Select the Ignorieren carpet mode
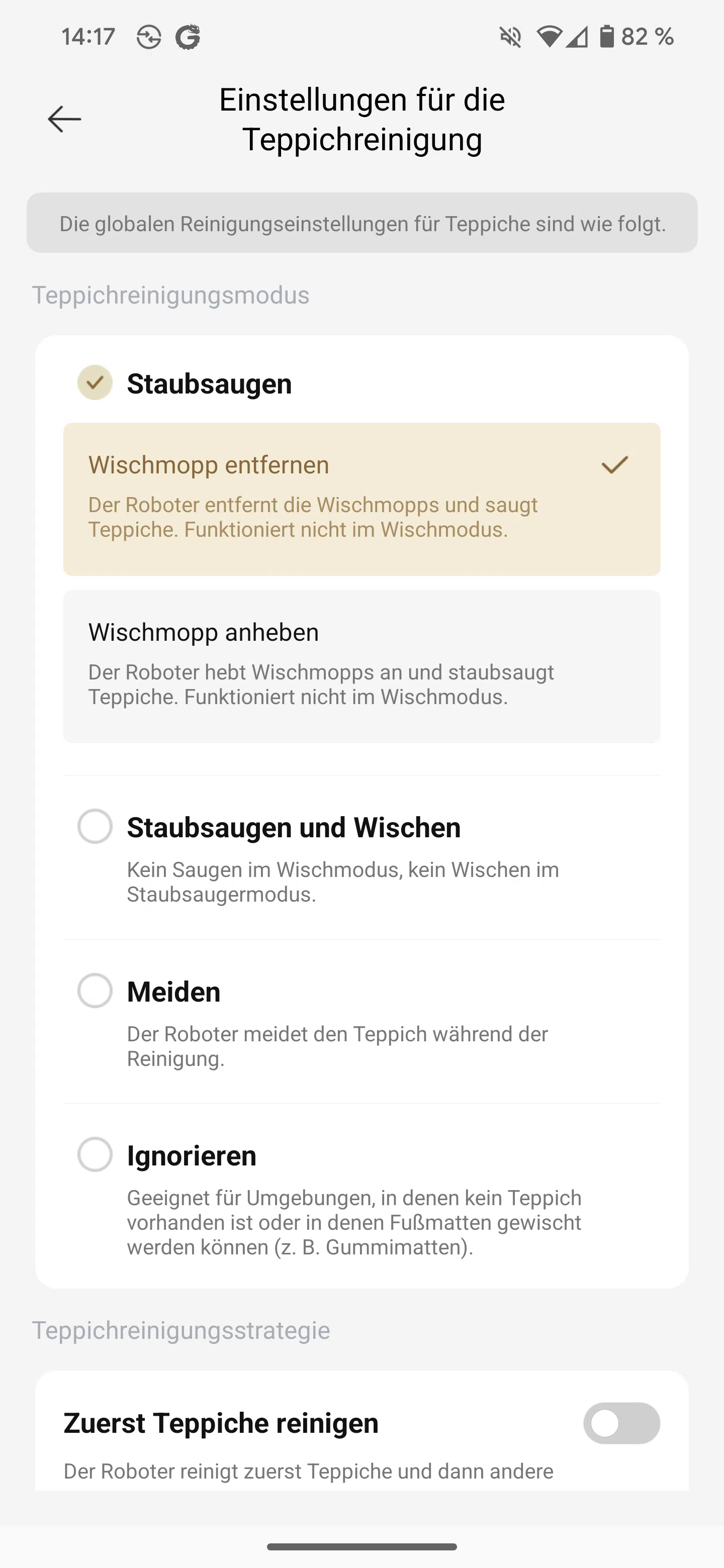The width and height of the screenshot is (724, 1568). tap(95, 1155)
